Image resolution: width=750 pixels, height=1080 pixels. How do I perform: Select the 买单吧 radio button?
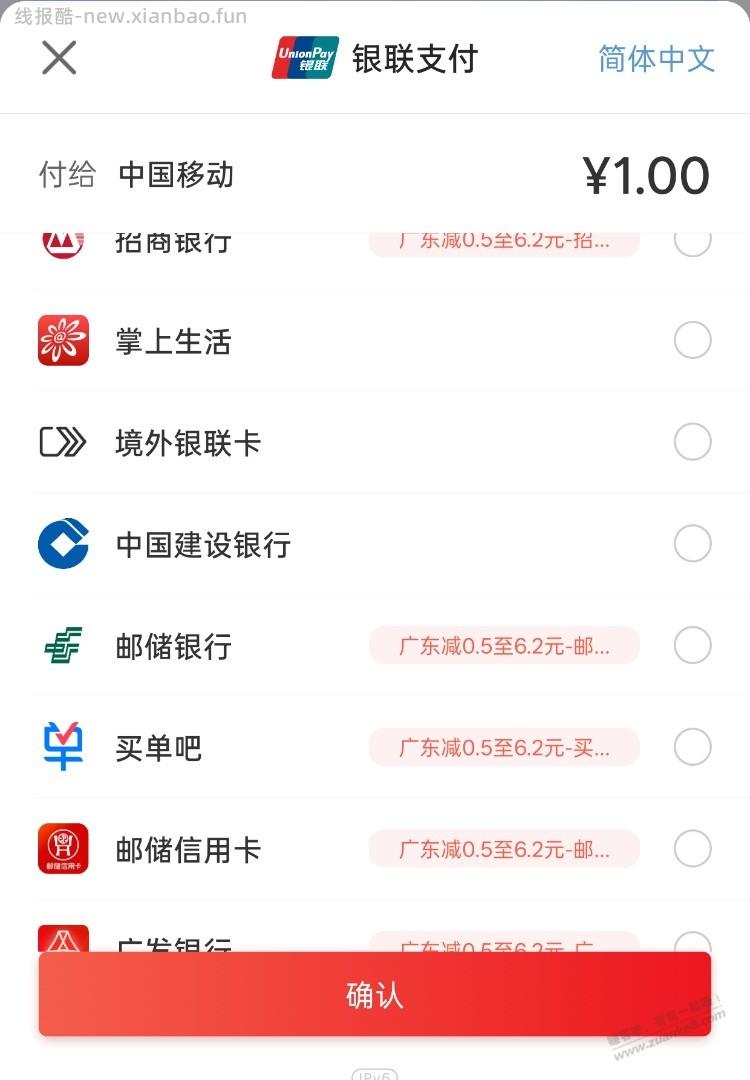coord(692,746)
